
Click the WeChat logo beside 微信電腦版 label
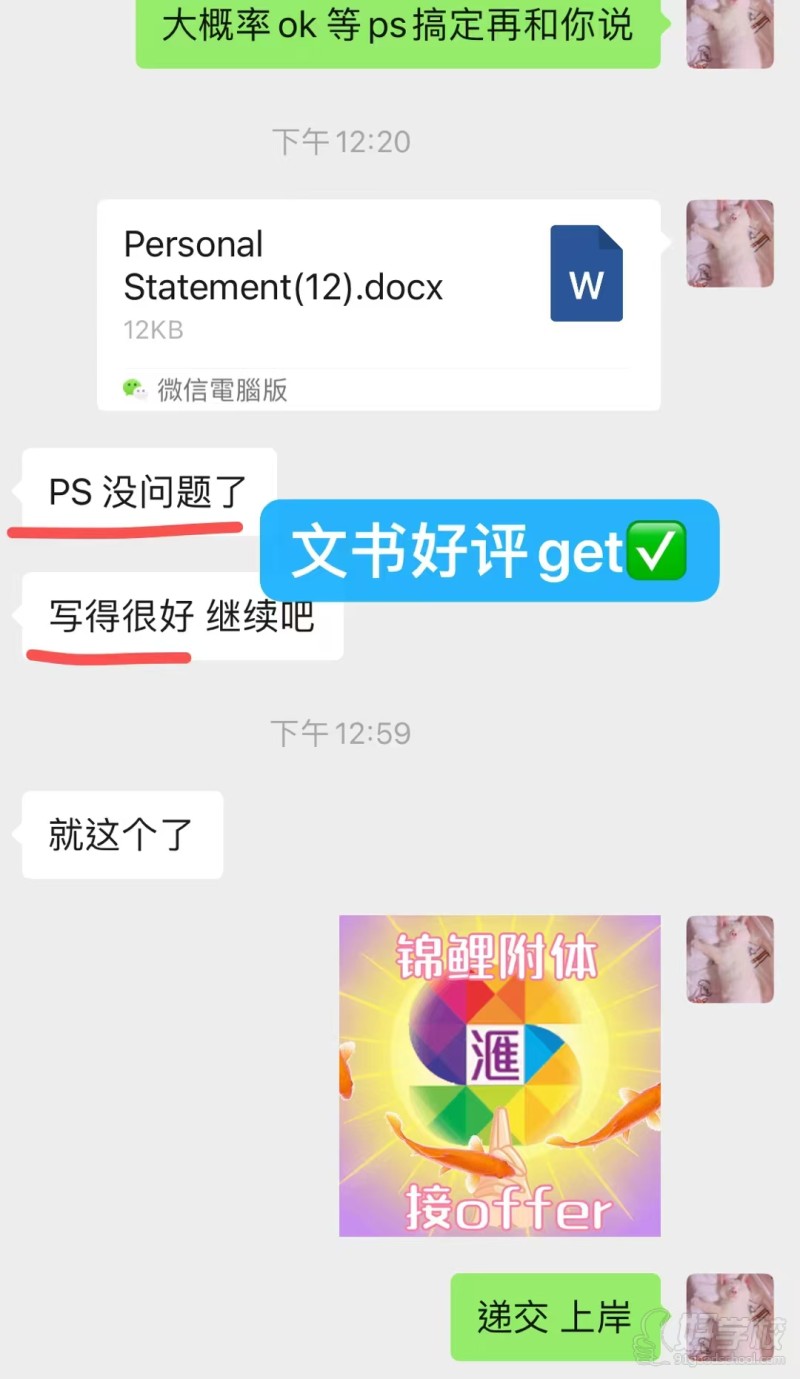click(134, 391)
